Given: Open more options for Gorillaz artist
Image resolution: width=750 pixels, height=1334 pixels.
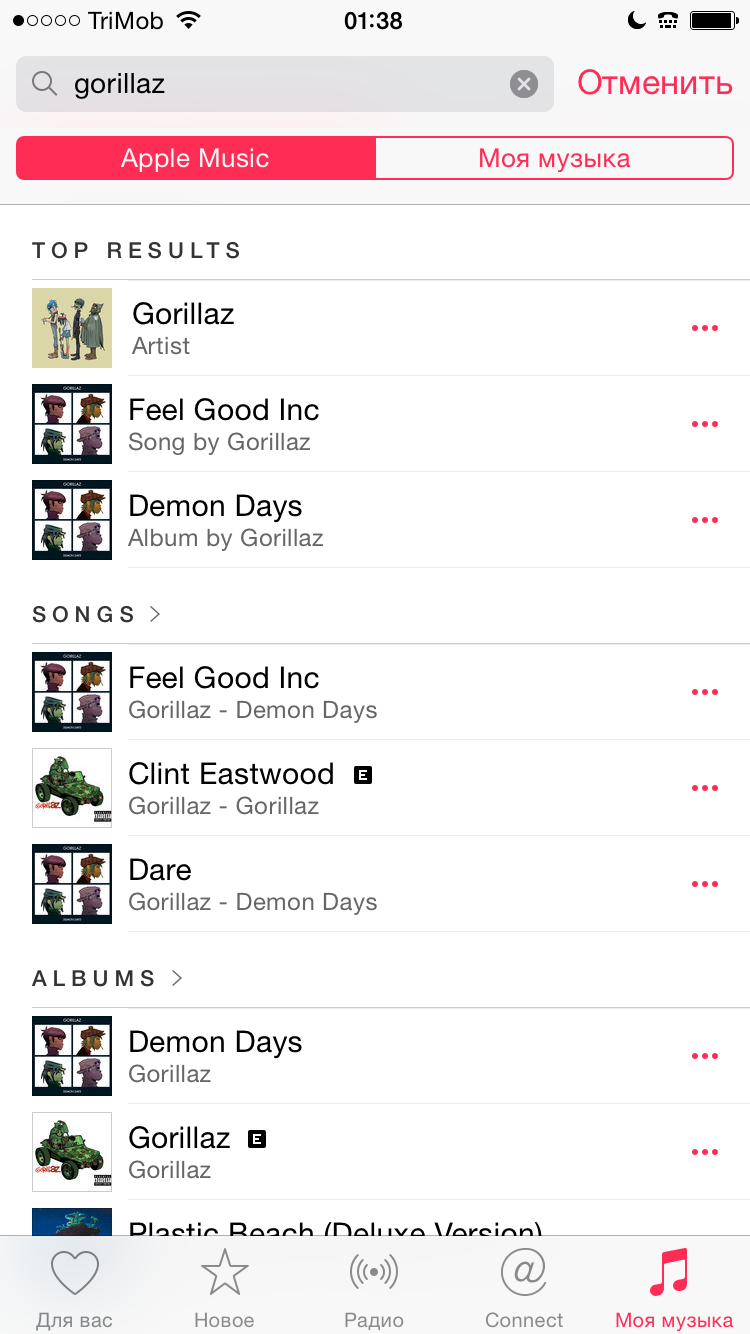Looking at the screenshot, I should pyautogui.click(x=705, y=328).
